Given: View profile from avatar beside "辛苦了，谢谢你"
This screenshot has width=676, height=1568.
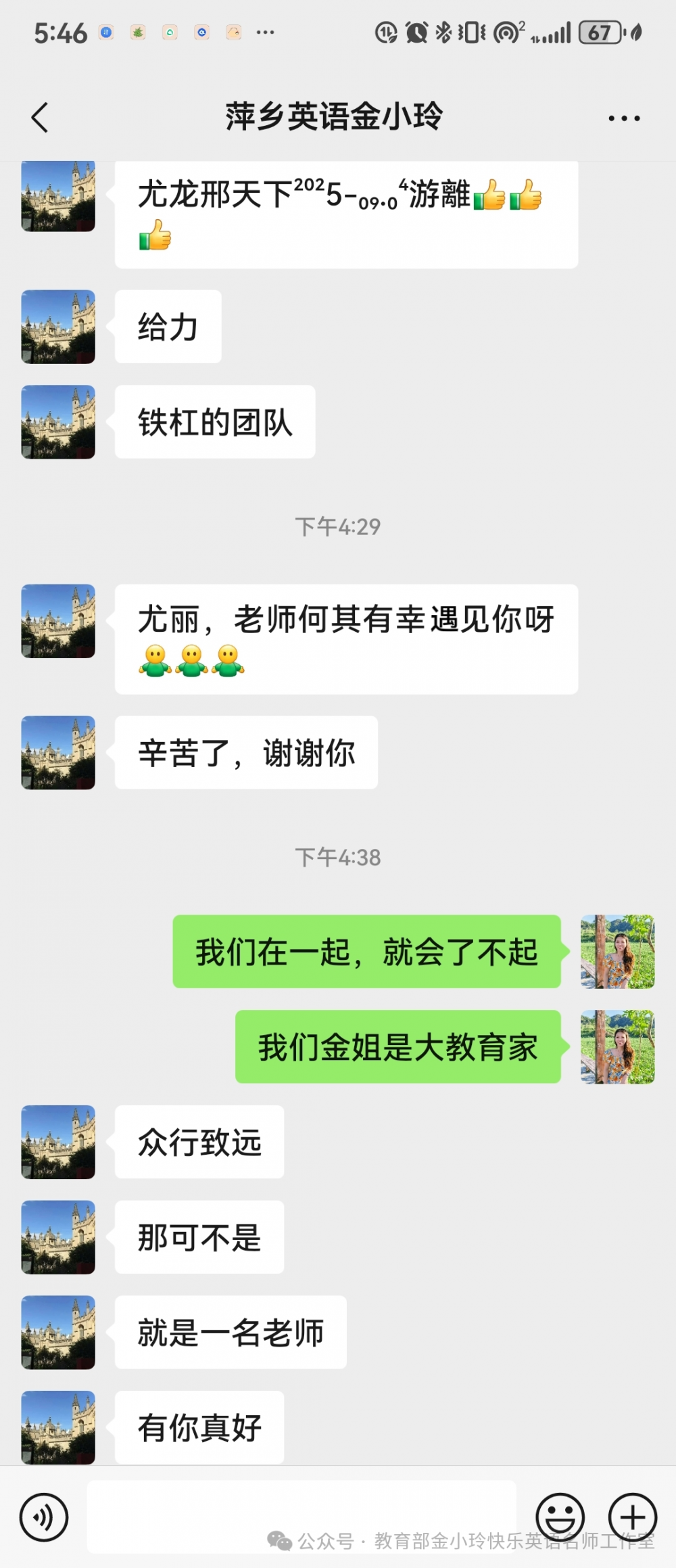Looking at the screenshot, I should point(58,753).
